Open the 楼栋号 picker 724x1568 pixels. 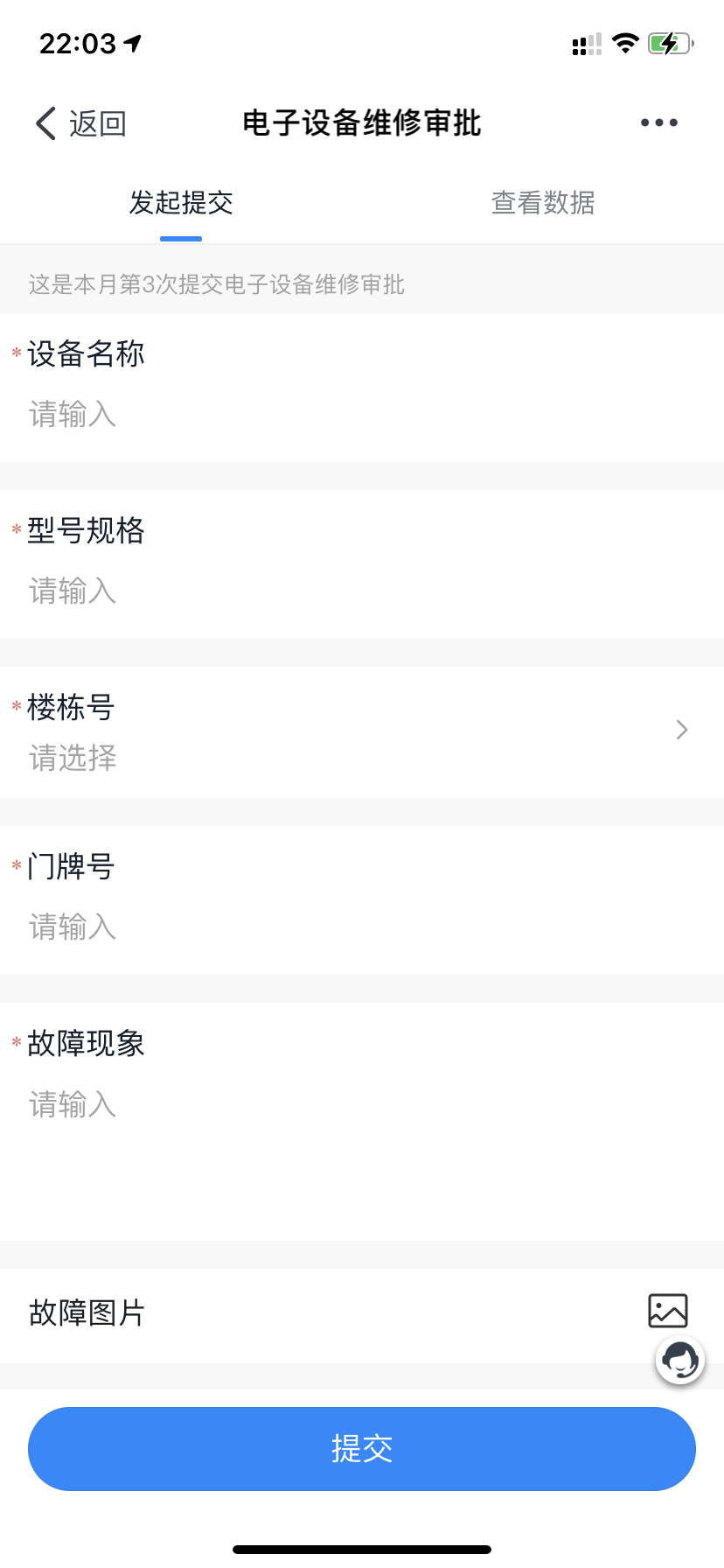[362, 731]
